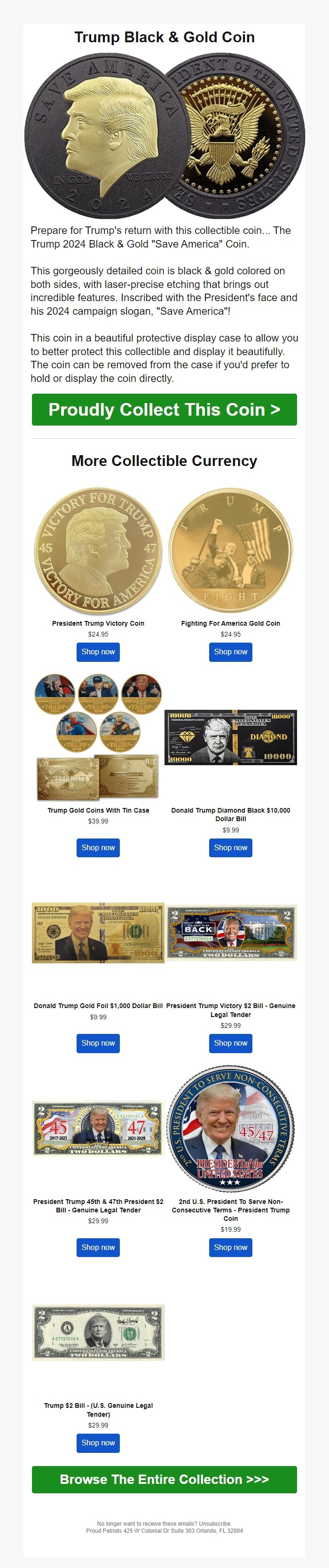This screenshot has width=329, height=1568.
Task: Open the Trump Gold Coins With Tin Case picture
Action: [98, 737]
